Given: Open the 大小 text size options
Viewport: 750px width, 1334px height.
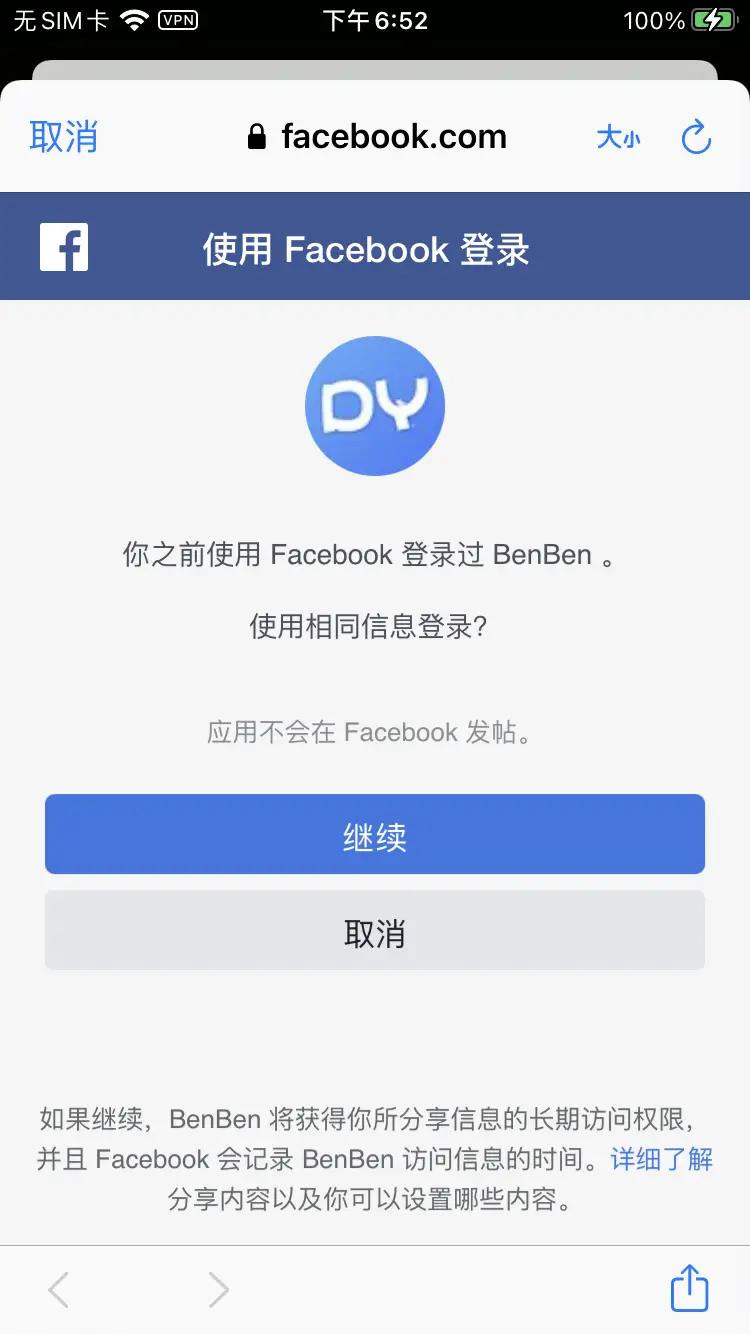Looking at the screenshot, I should click(618, 138).
